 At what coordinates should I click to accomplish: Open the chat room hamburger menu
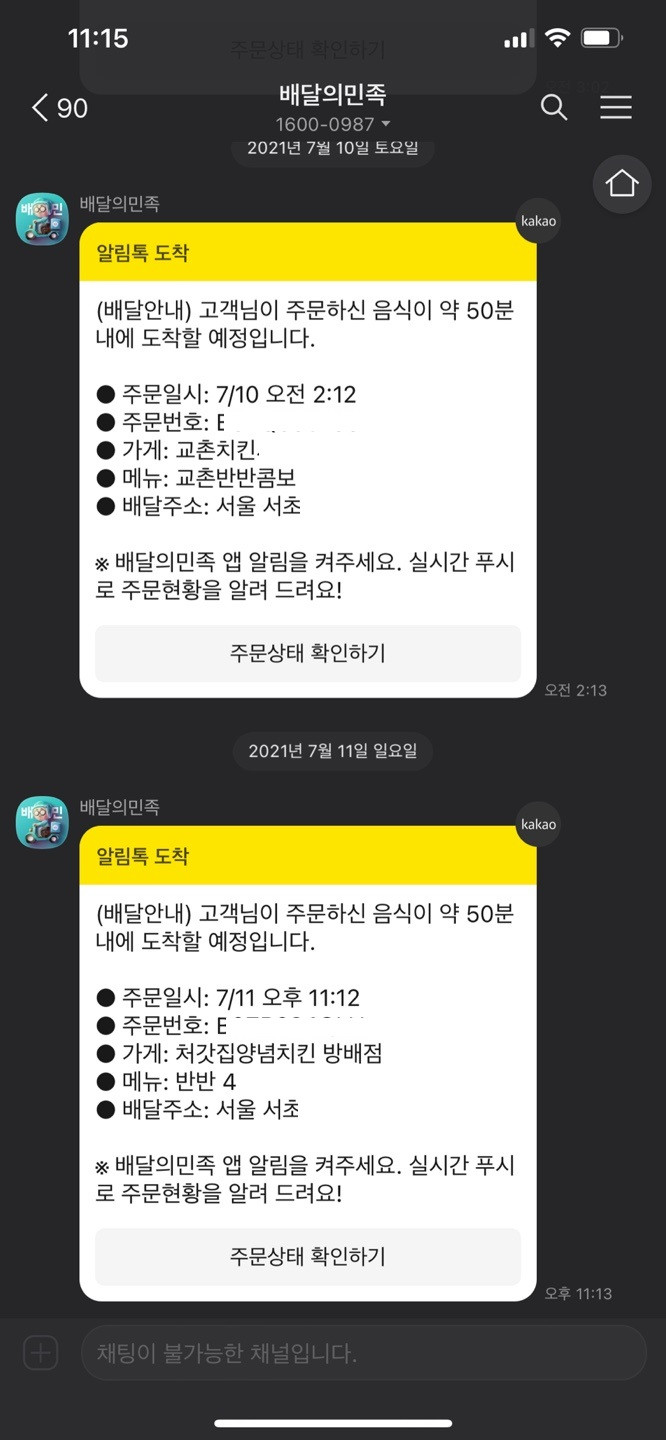pos(616,107)
